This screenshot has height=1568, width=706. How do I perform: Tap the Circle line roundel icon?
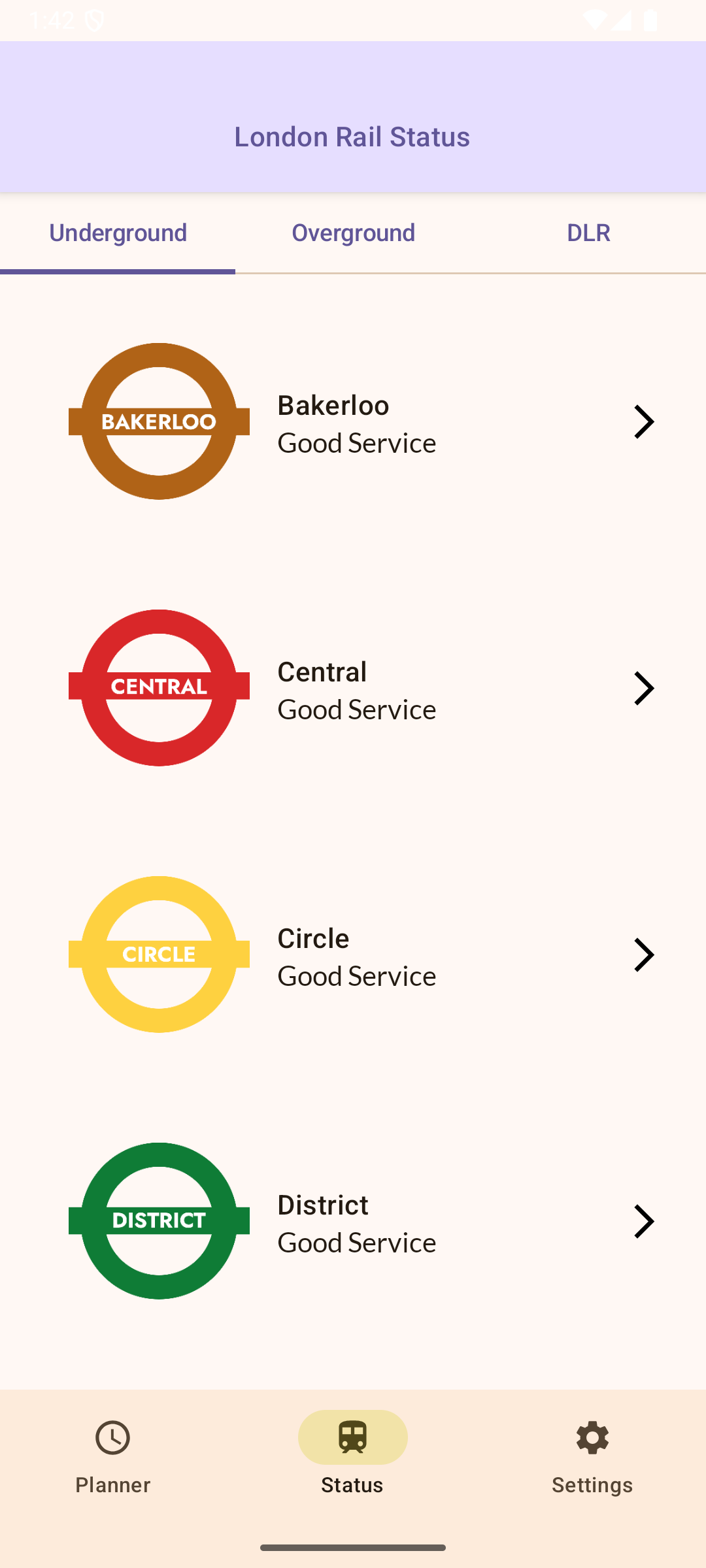tap(159, 955)
